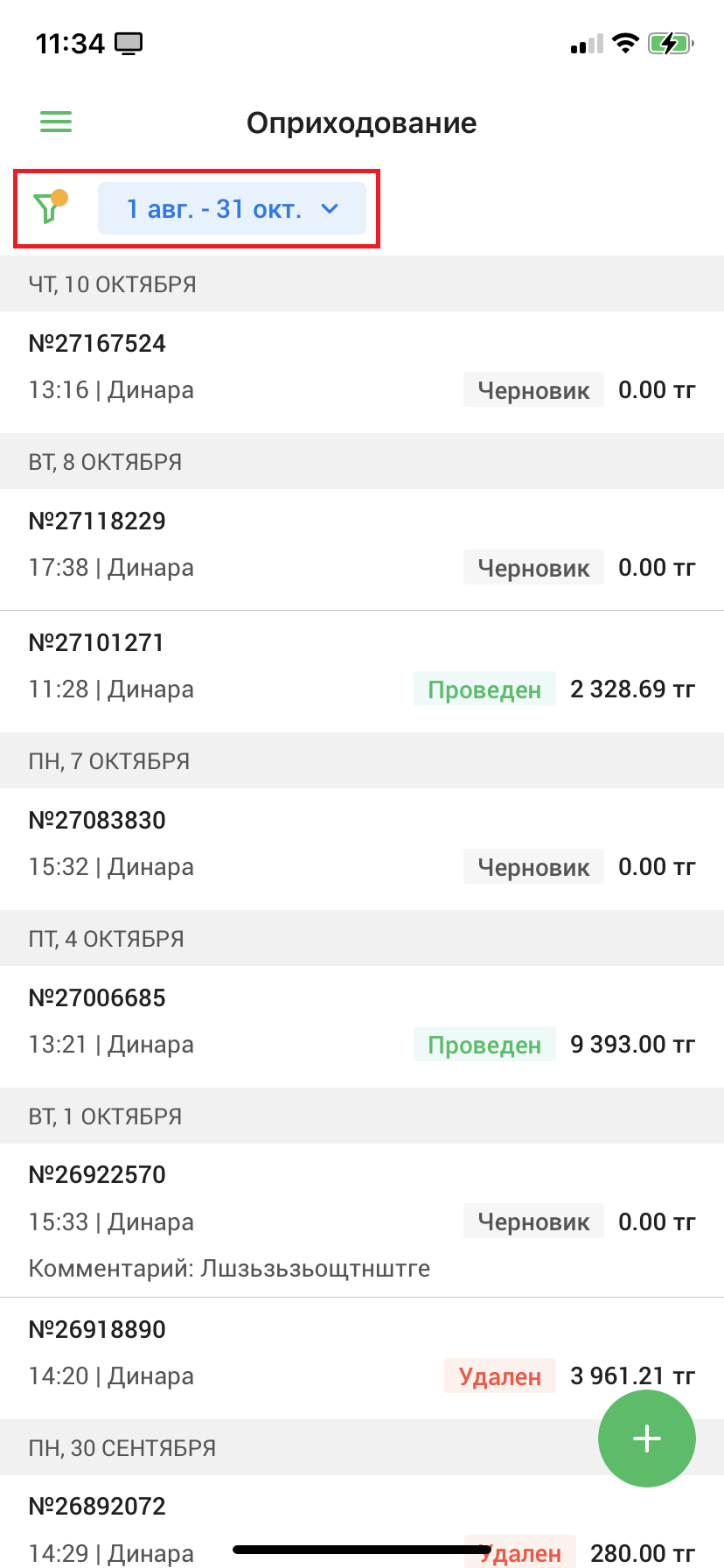
Task: Expand the 1 авг. - 31 окт. date range
Action: 232,209
